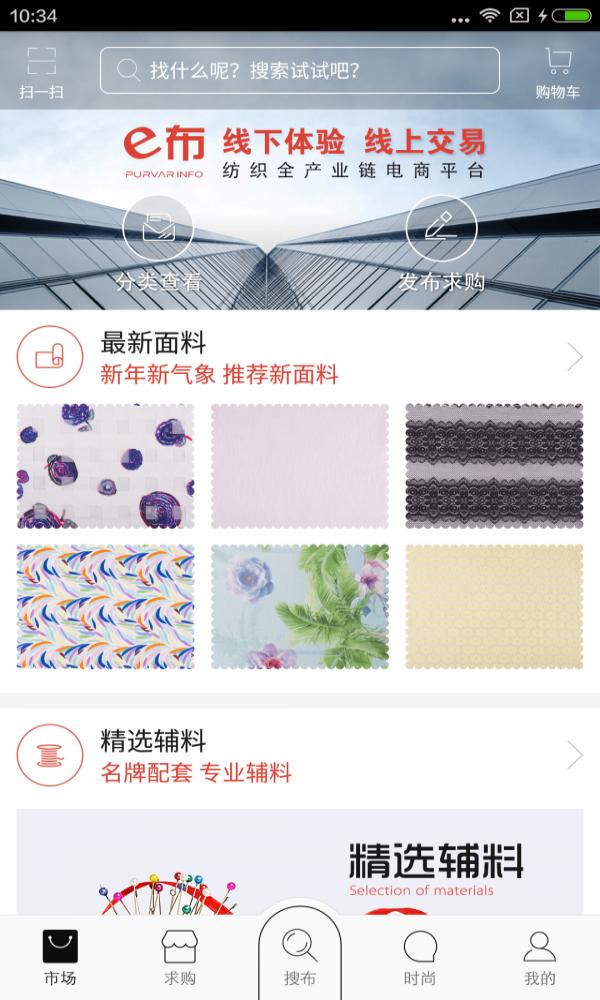Switch to the 求购 tab
This screenshot has height=1000, width=600.
click(180, 958)
